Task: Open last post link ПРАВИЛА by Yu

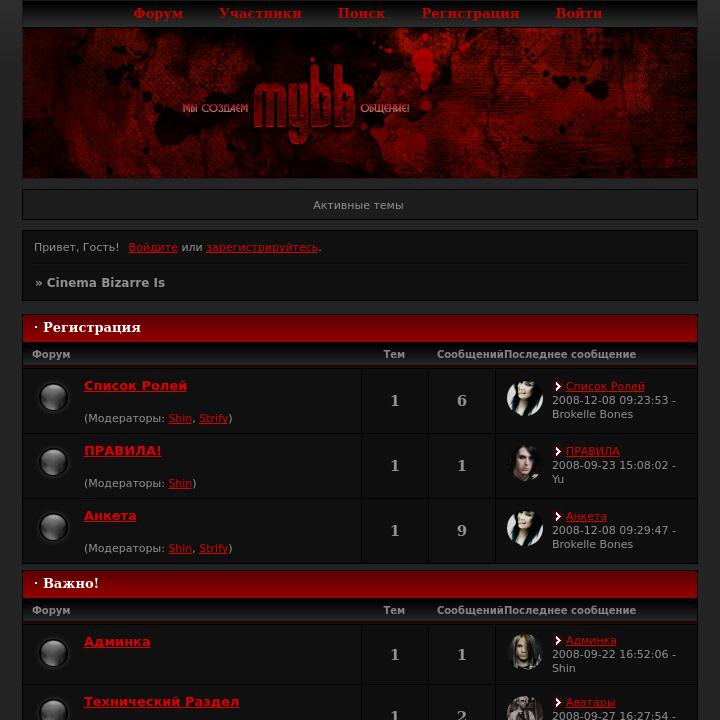Action: (592, 451)
